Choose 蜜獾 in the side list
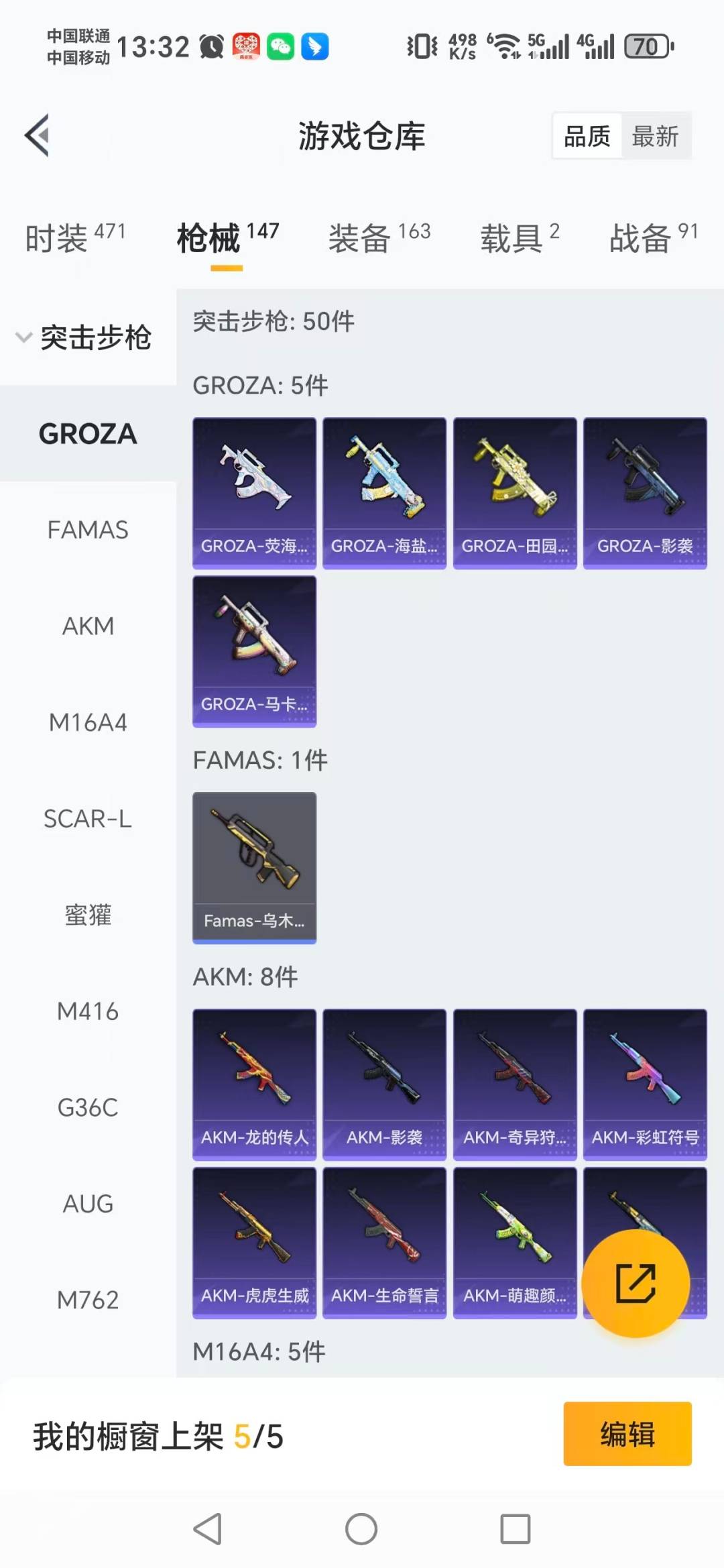This screenshot has height=1568, width=724. coord(88,915)
